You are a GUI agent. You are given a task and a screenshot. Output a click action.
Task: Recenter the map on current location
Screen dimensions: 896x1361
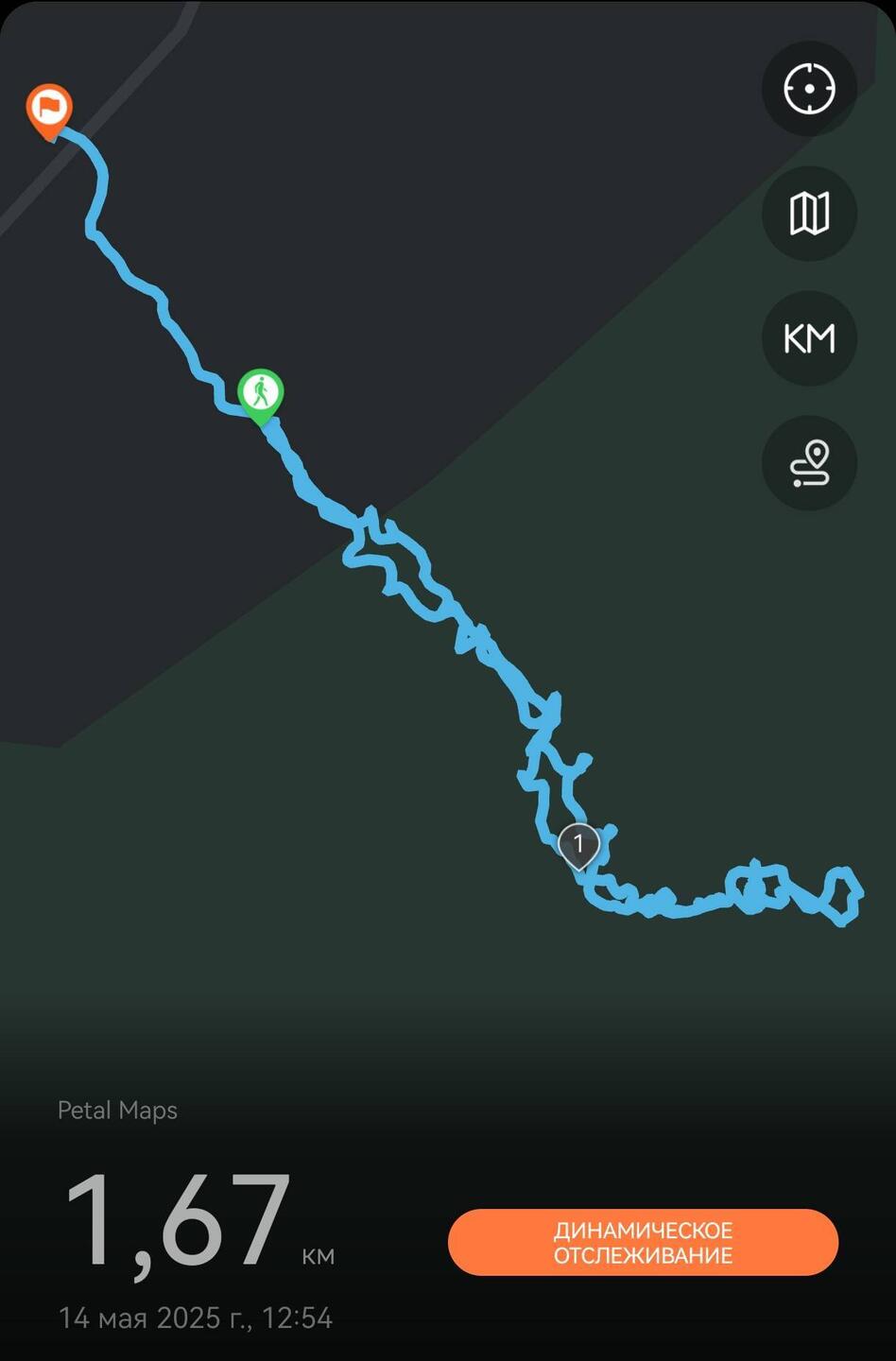click(809, 89)
